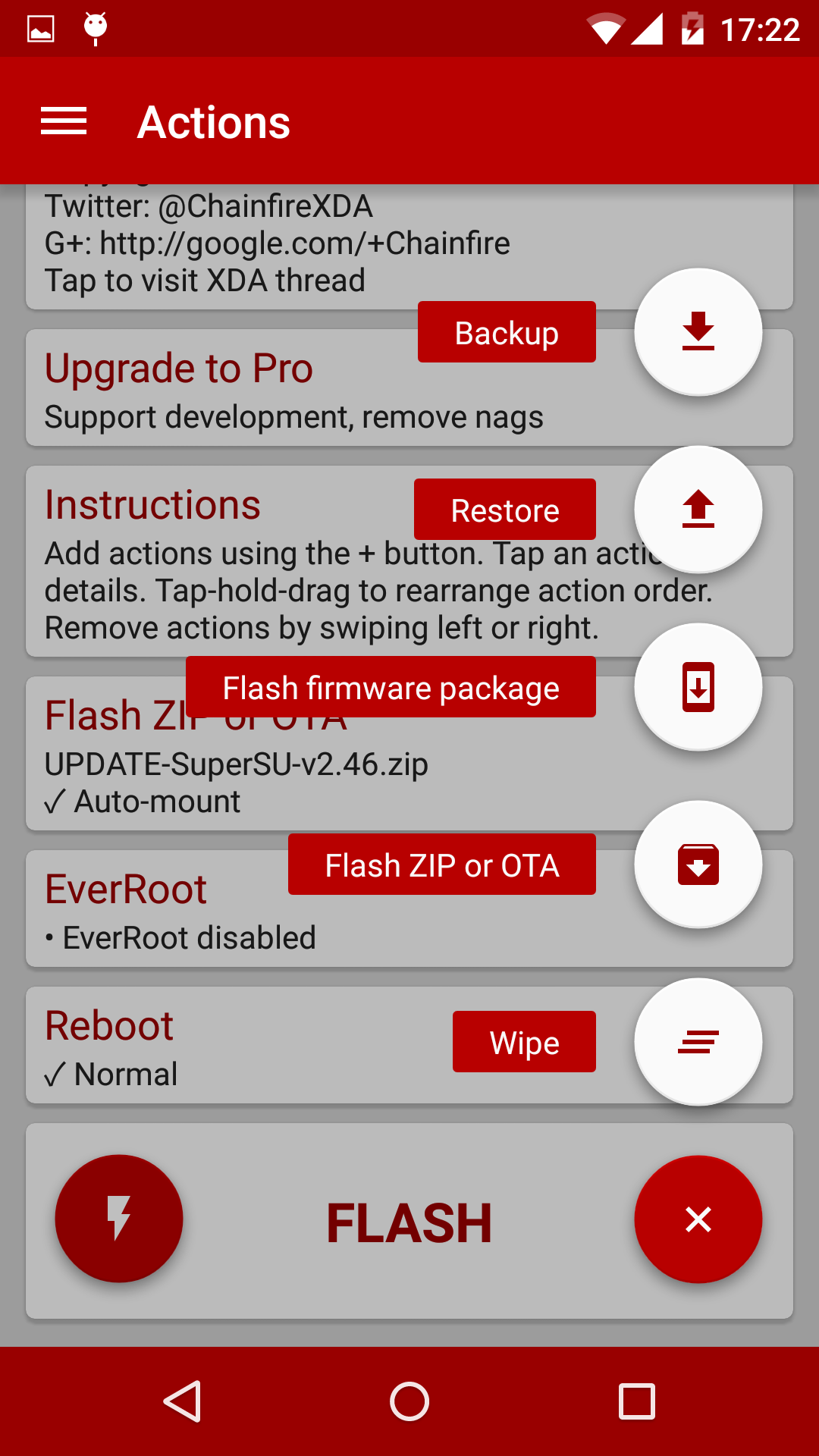Go back using the system back button
Viewport: 819px width, 1456px height.
[182, 1401]
